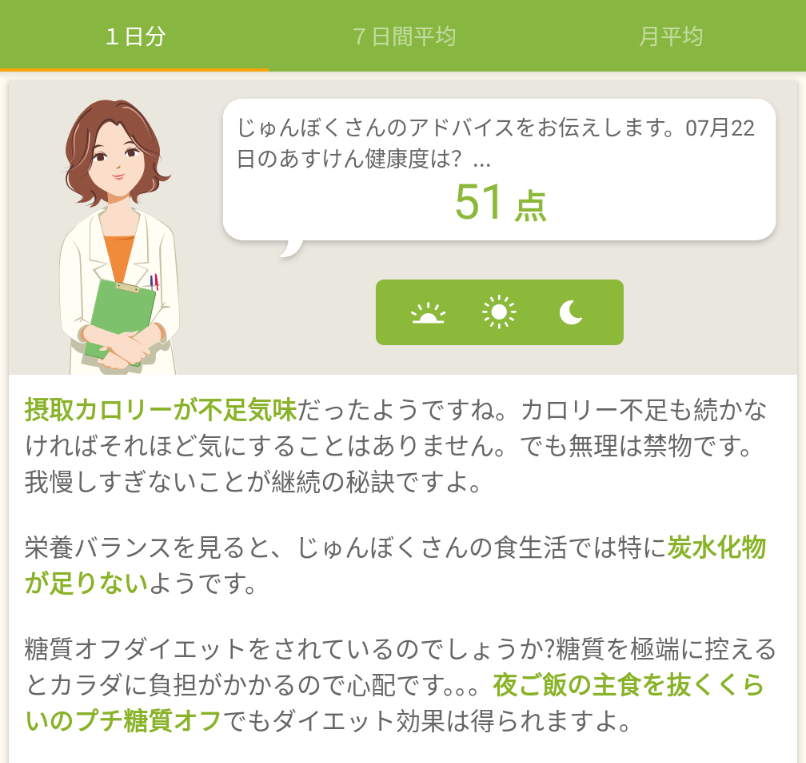Select the sun lunch icon
This screenshot has width=806, height=763.
(499, 313)
